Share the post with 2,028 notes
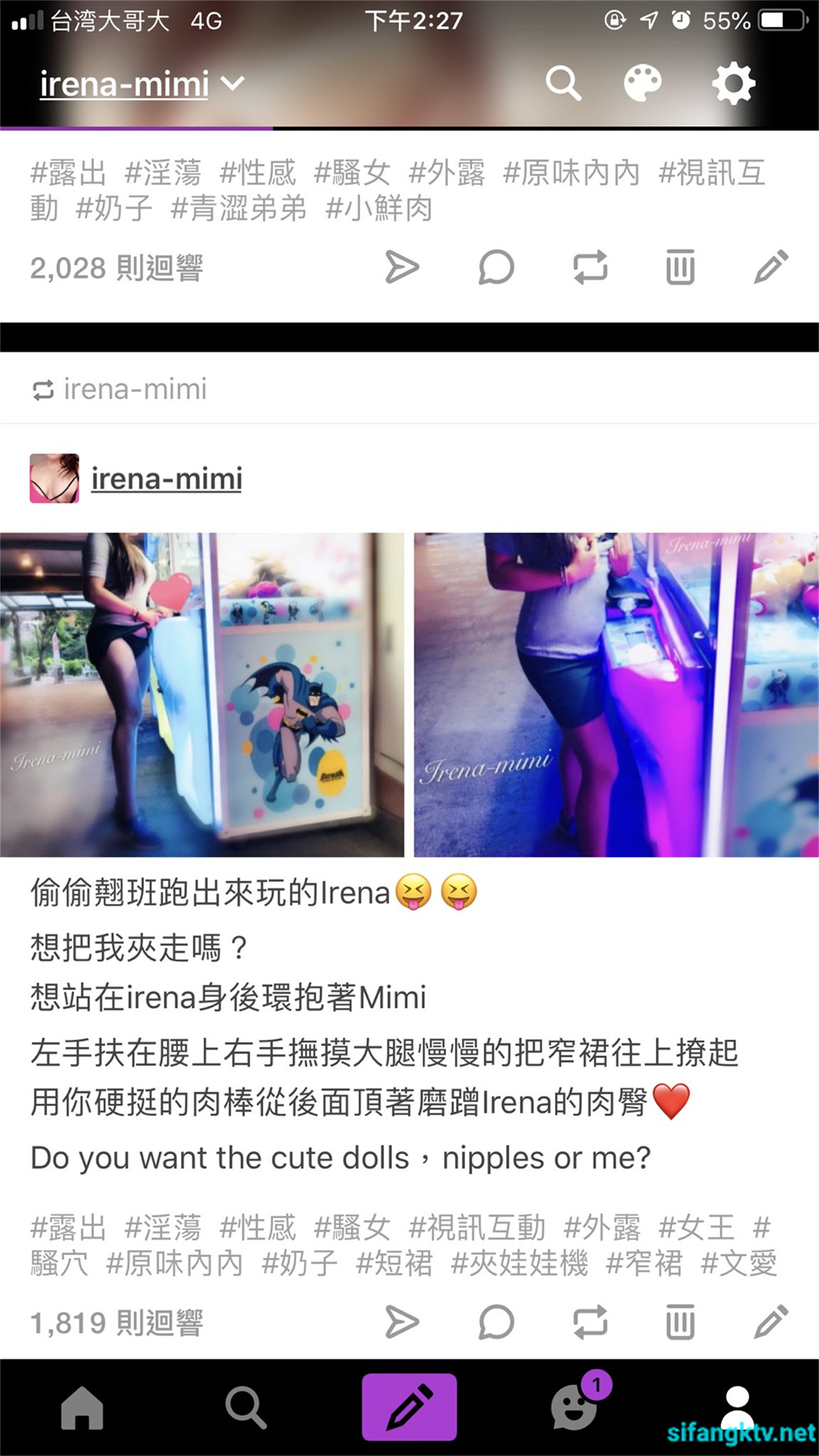819x1456 pixels. [401, 267]
